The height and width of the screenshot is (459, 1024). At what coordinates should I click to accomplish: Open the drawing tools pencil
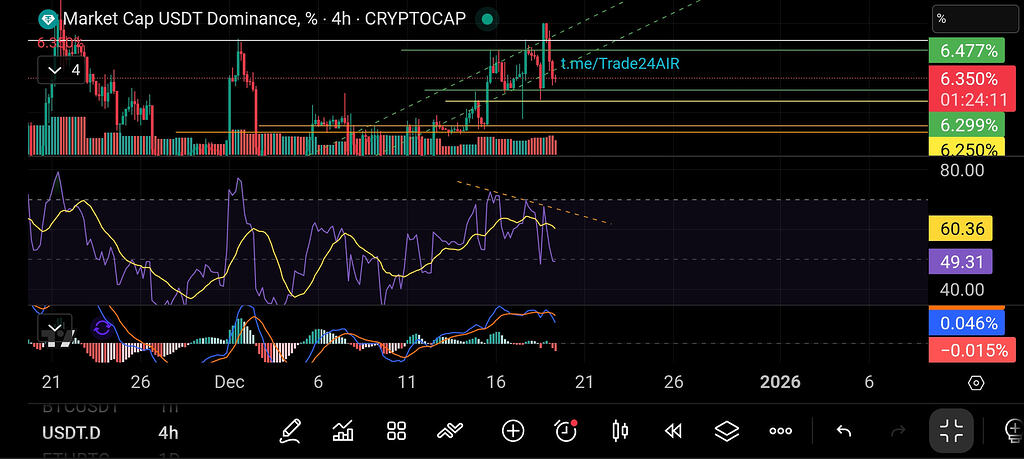pos(290,431)
